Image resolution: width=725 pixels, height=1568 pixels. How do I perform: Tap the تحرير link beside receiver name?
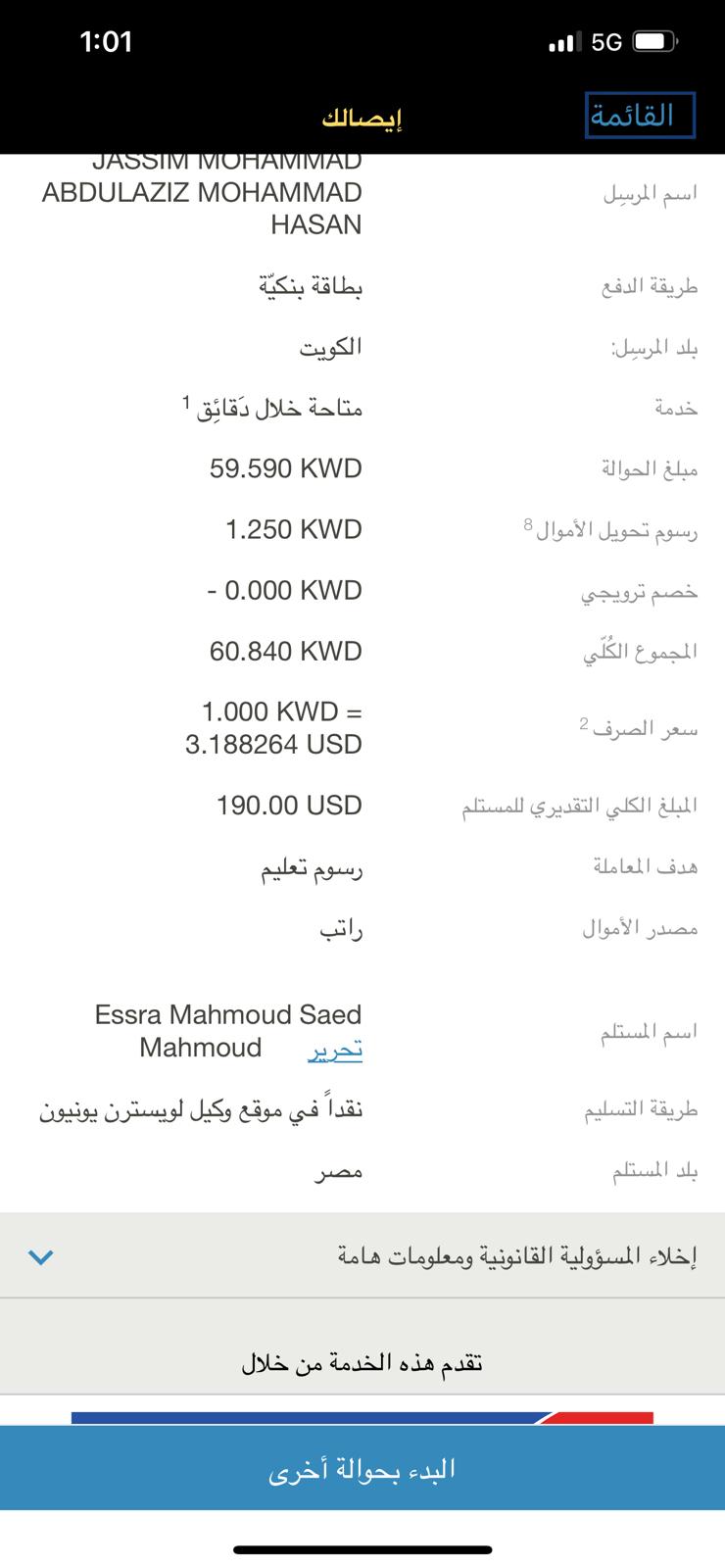(x=335, y=1050)
